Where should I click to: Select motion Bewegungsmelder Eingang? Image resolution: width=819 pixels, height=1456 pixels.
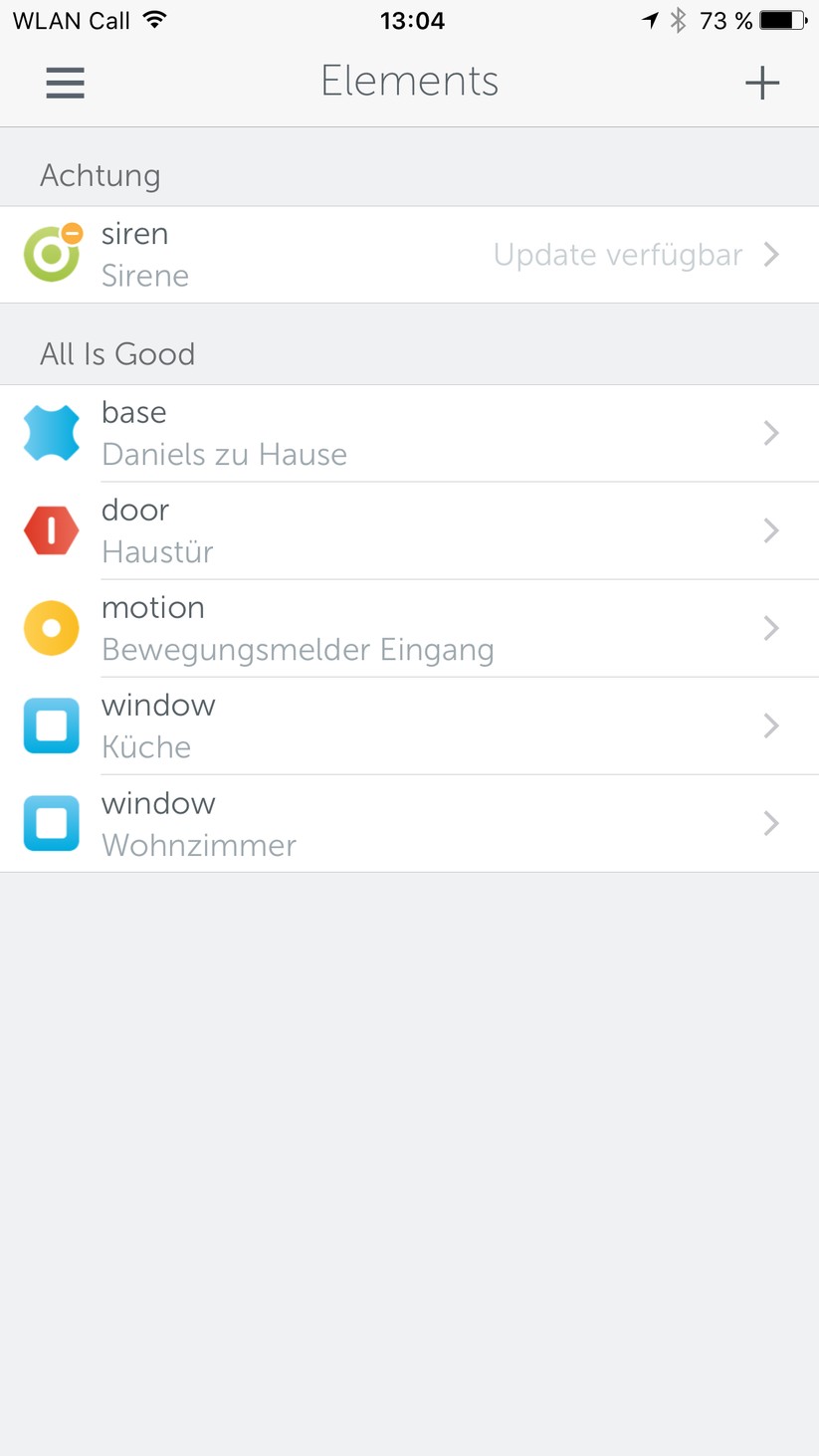409,628
